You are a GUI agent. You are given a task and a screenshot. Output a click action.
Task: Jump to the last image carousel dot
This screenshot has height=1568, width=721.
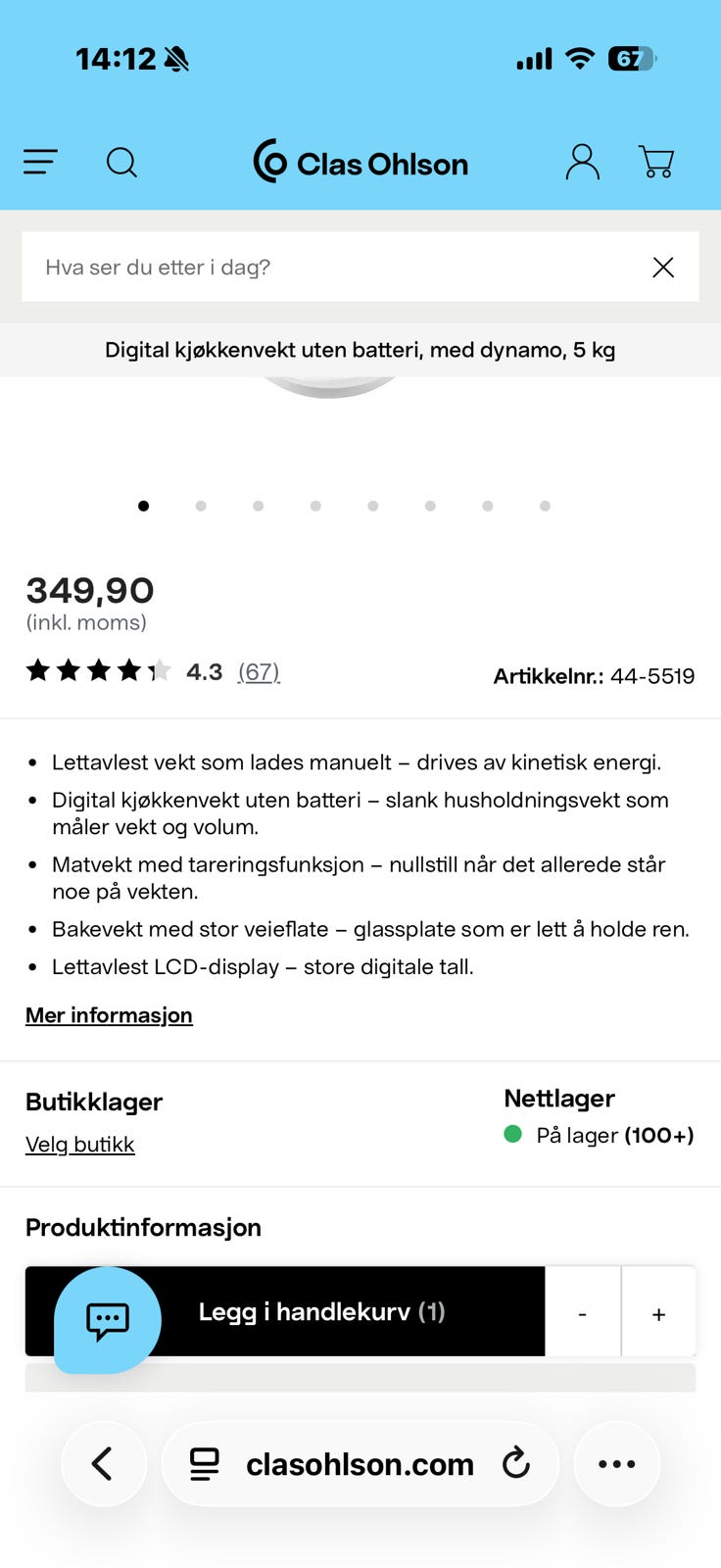(x=545, y=506)
